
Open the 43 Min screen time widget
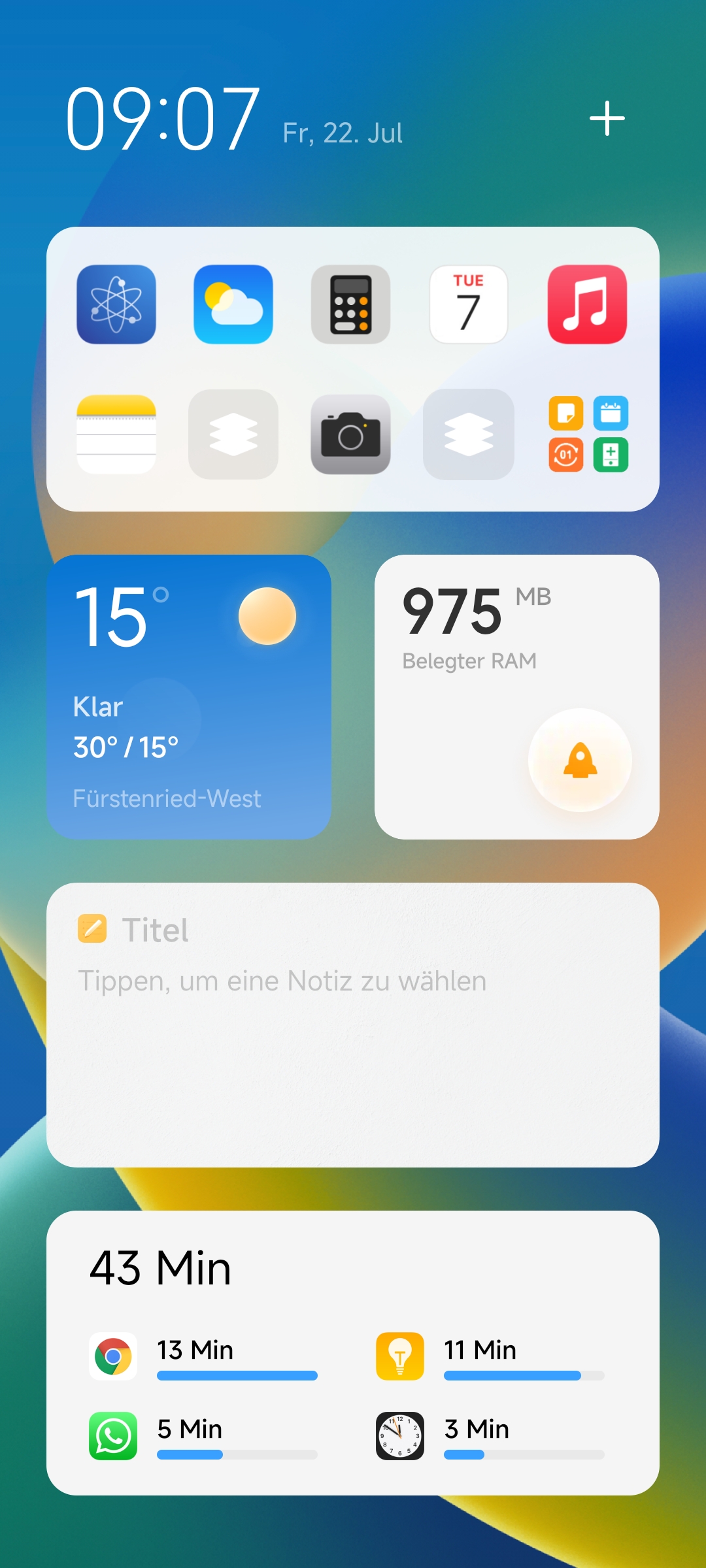tap(353, 1353)
